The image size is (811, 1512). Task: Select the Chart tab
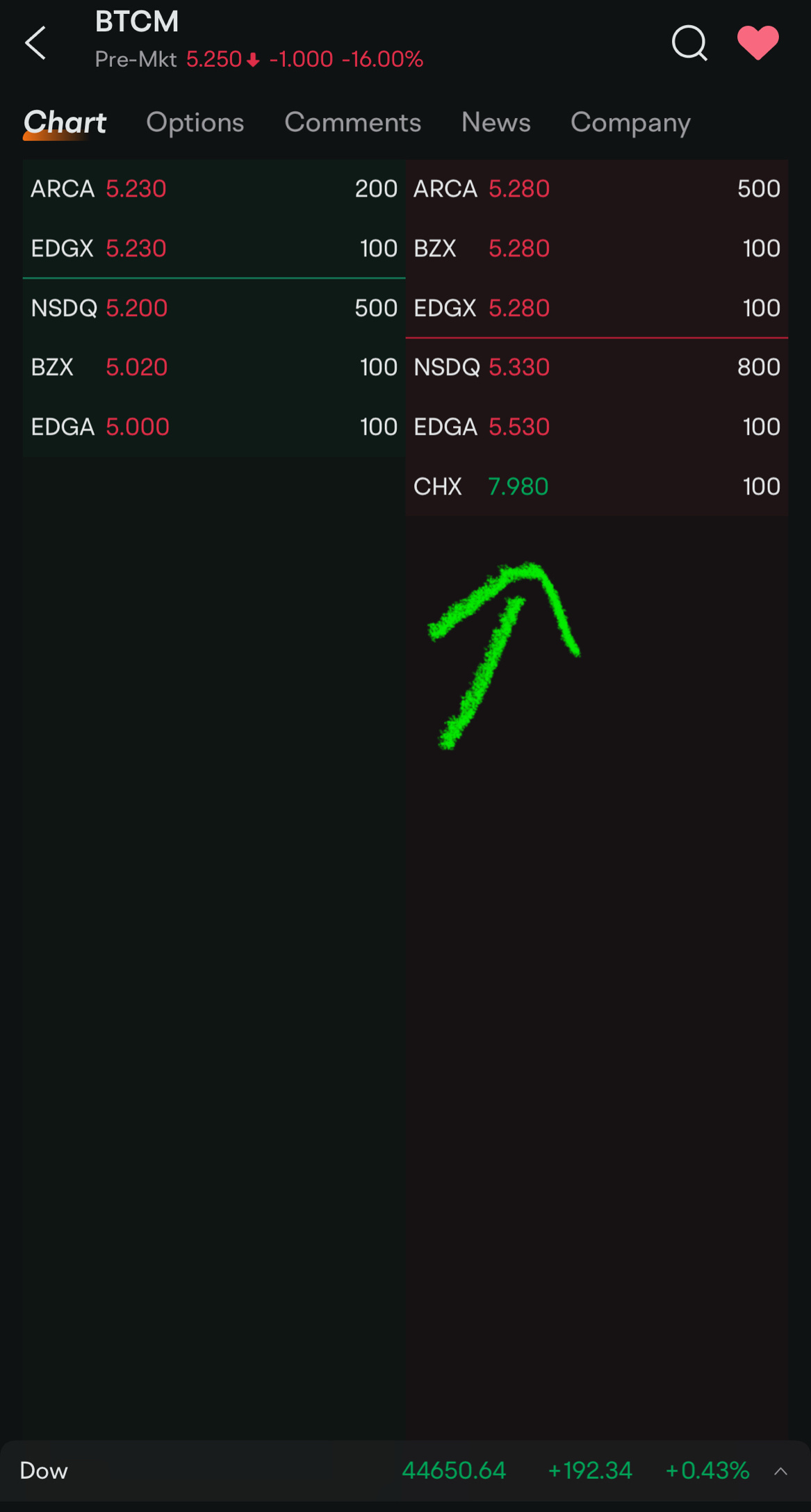(x=65, y=123)
